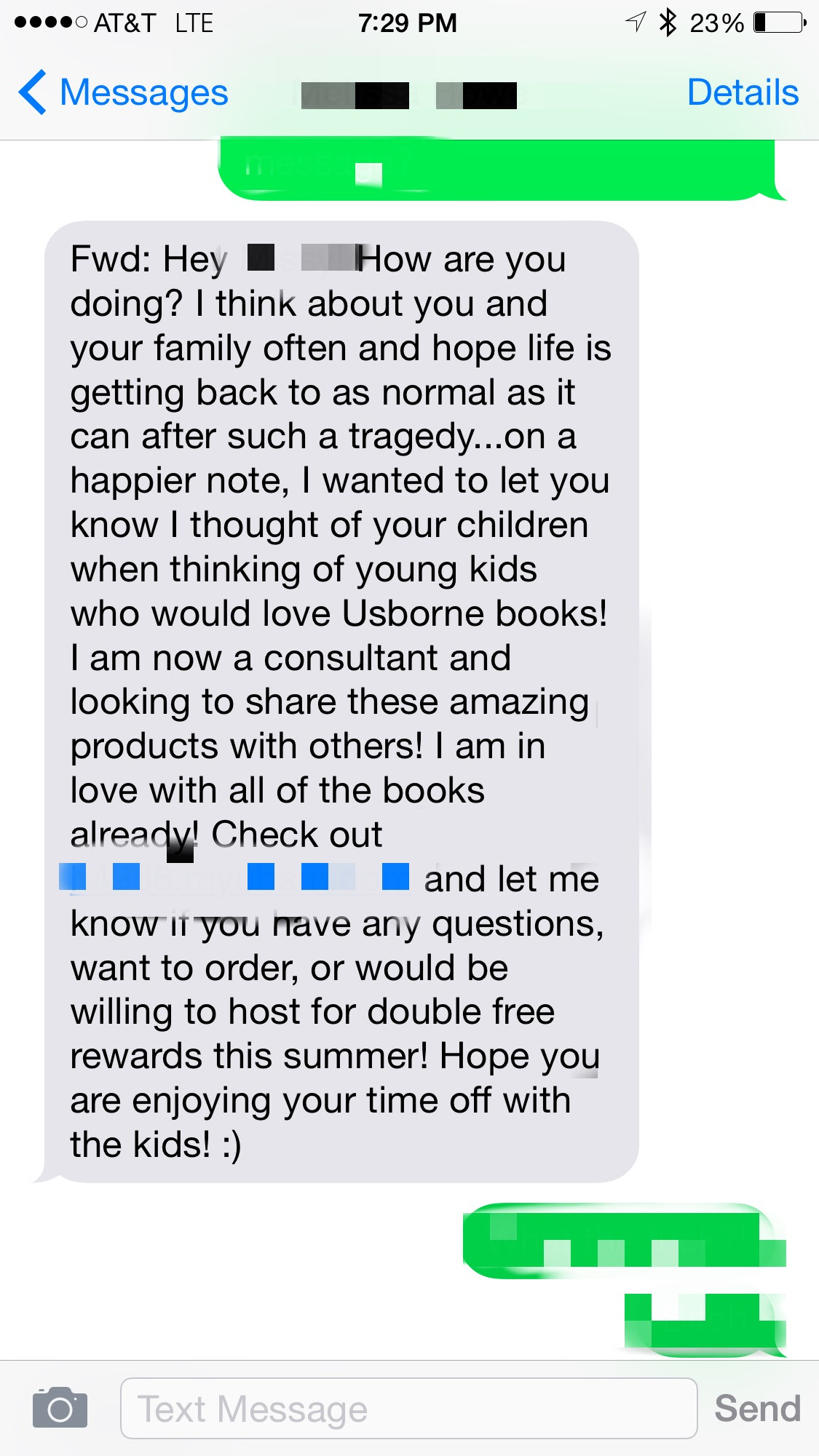This screenshot has height=1456, width=819.
Task: Tap the Send button
Action: [757, 1409]
